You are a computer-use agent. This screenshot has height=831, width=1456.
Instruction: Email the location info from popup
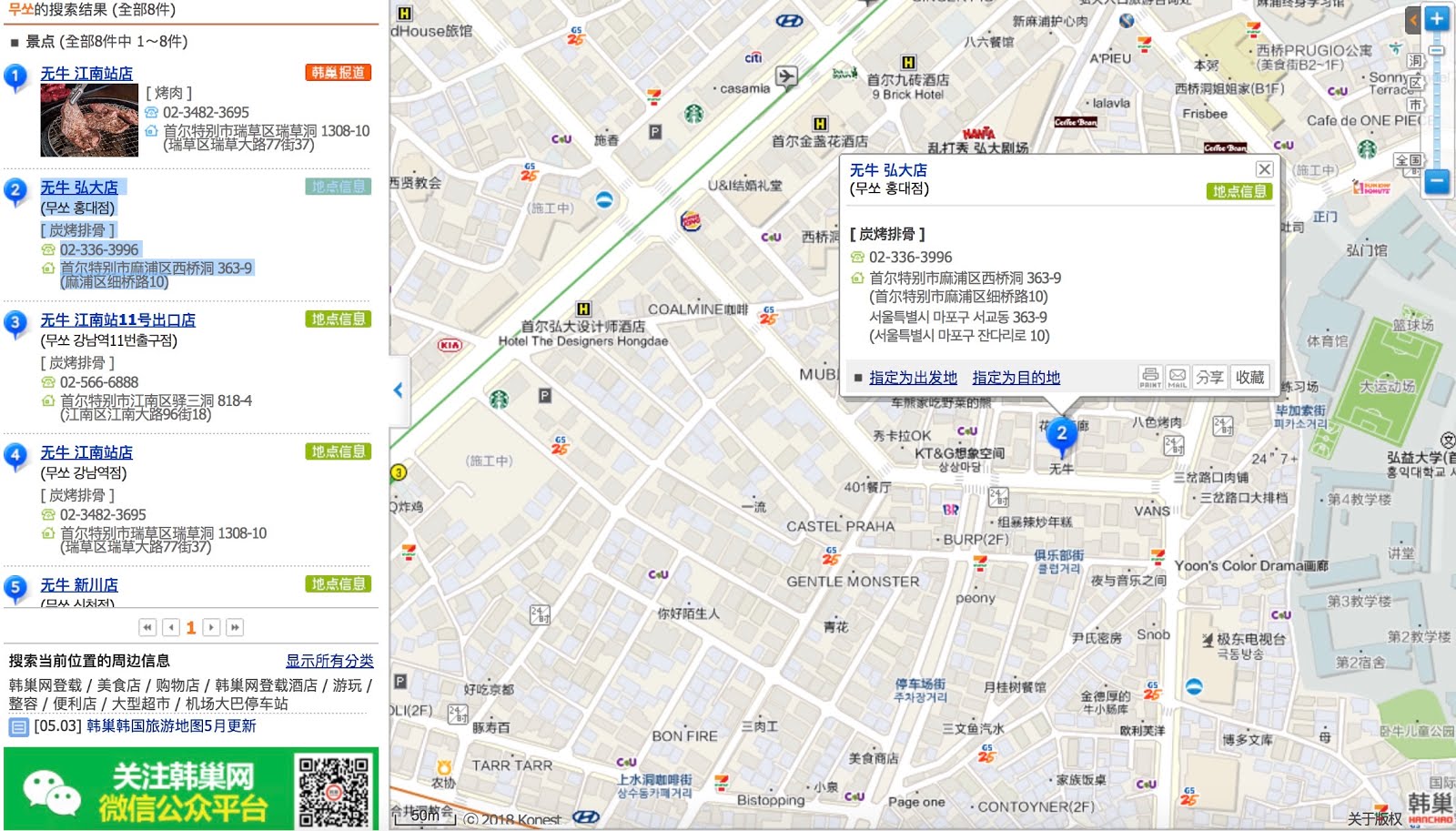[1178, 377]
